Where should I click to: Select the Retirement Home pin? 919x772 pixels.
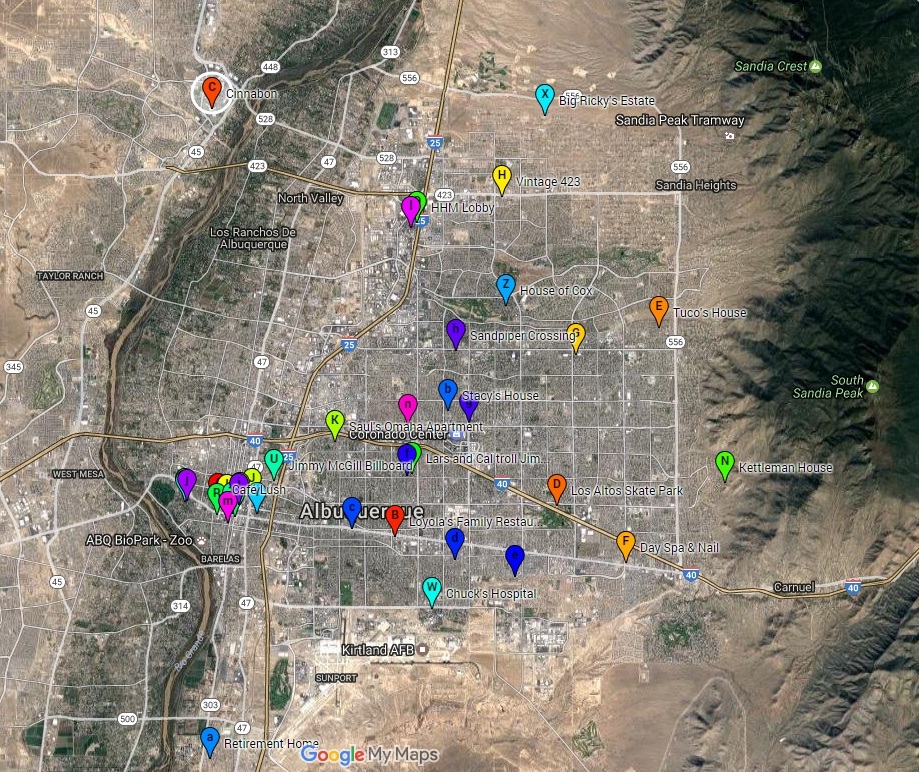209,739
